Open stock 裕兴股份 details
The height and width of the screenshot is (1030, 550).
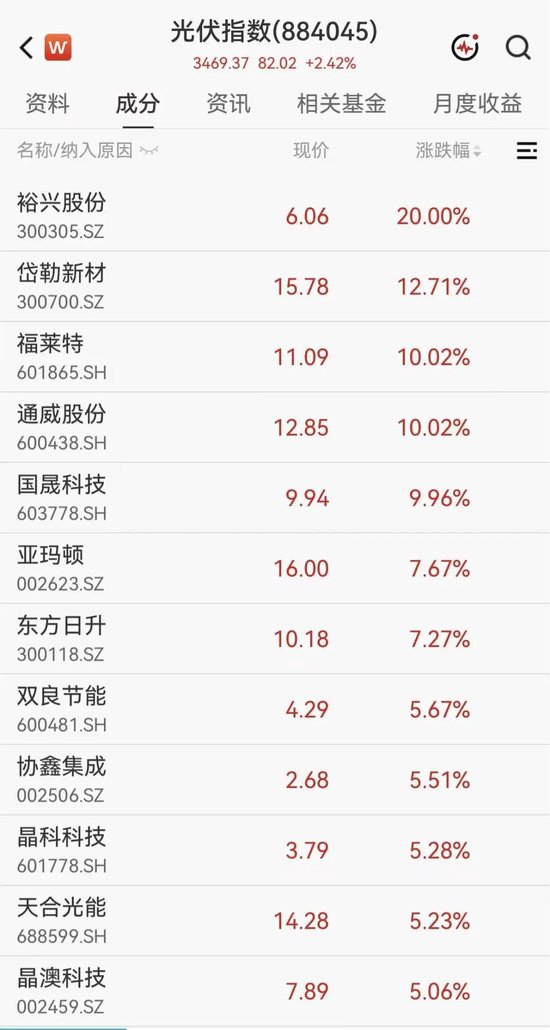click(275, 216)
